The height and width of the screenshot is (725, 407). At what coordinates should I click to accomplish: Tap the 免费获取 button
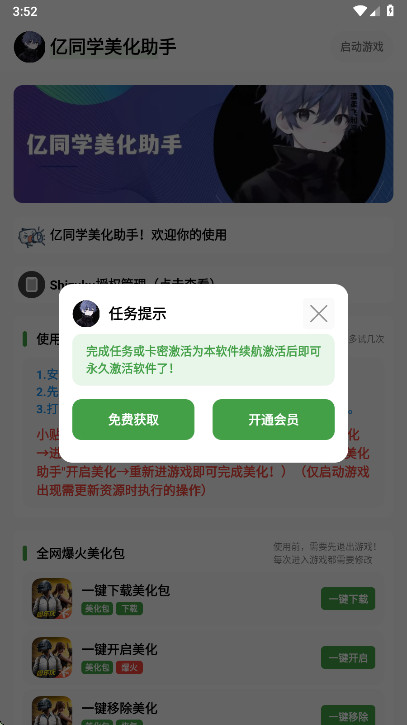click(x=133, y=419)
